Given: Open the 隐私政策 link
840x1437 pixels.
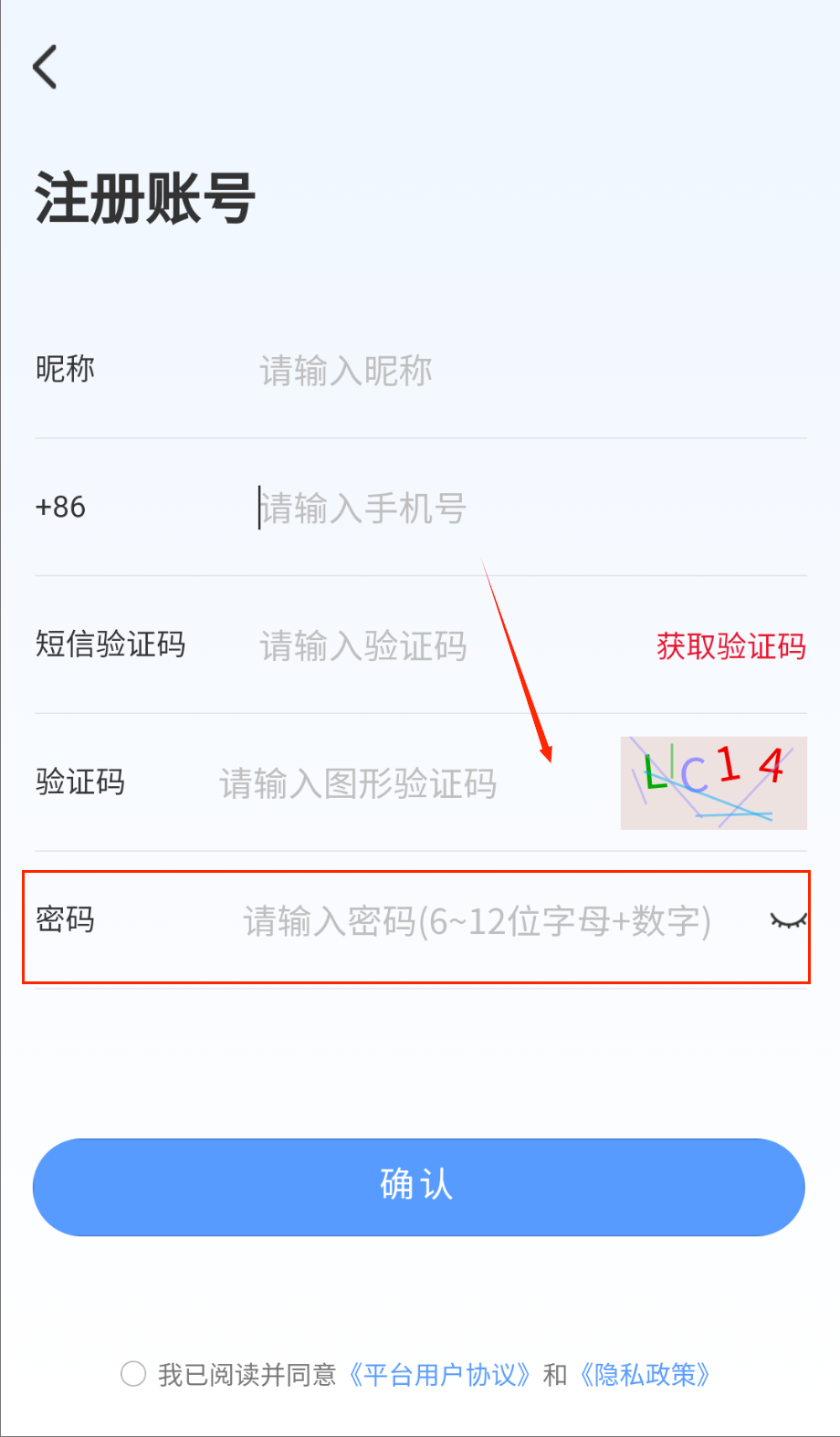Looking at the screenshot, I should click(646, 1375).
